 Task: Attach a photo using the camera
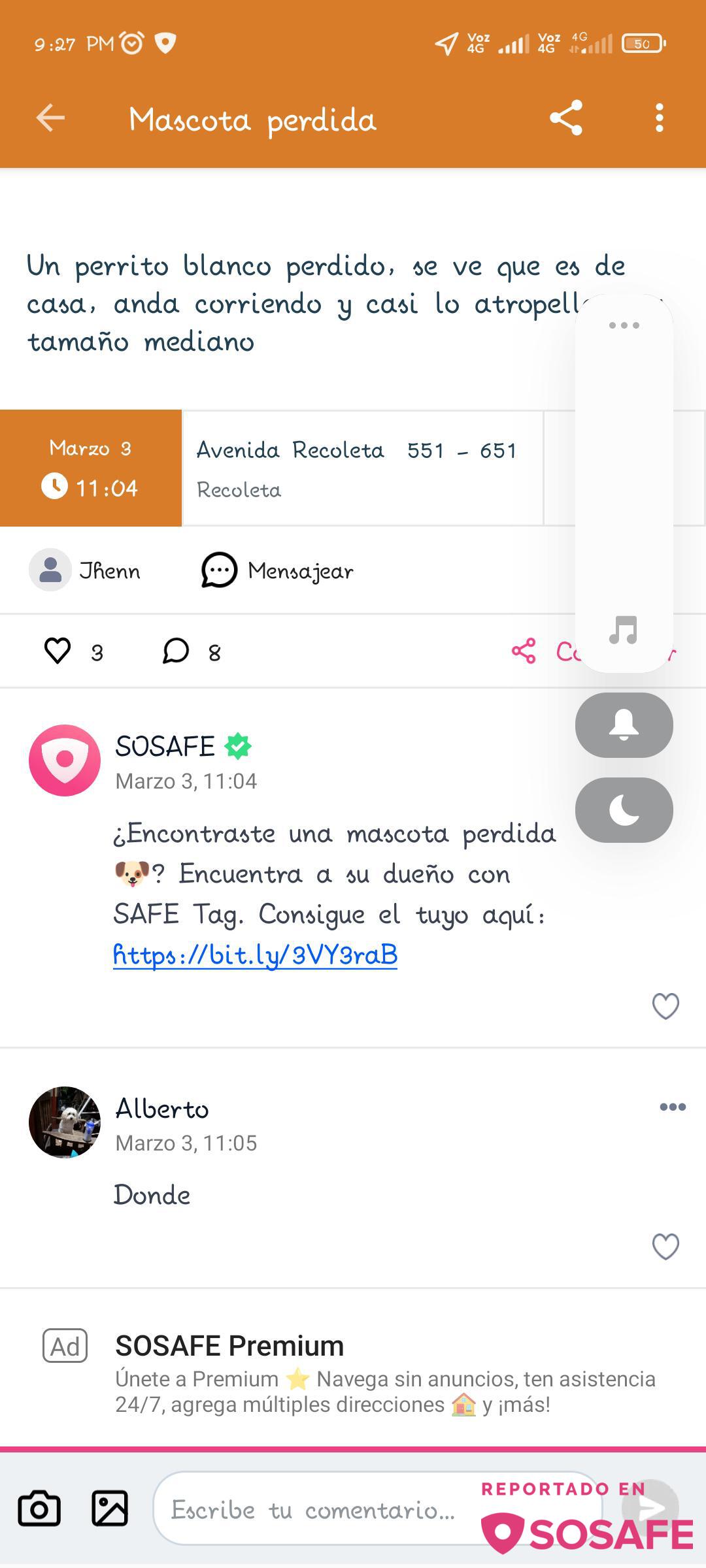(39, 1509)
